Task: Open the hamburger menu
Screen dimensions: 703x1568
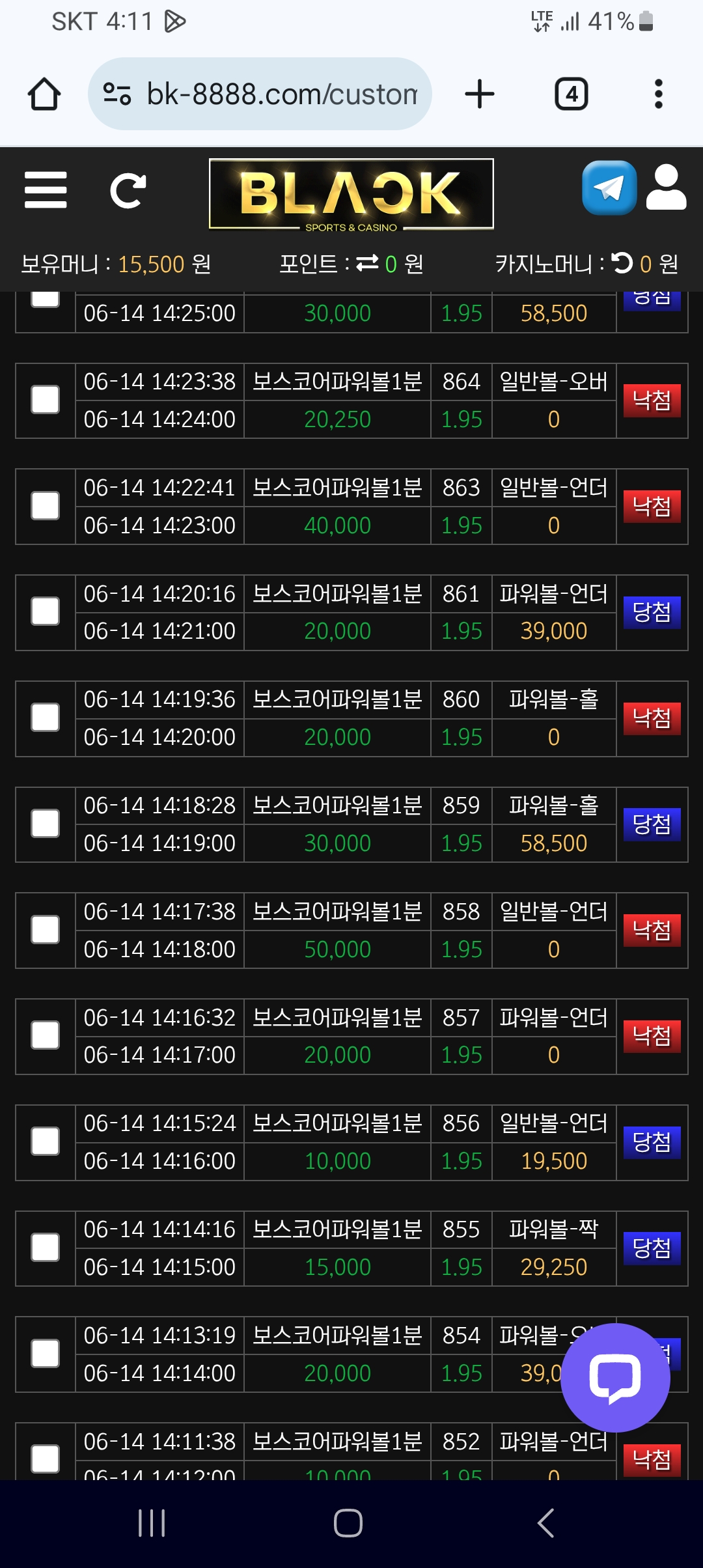Action: coord(46,190)
